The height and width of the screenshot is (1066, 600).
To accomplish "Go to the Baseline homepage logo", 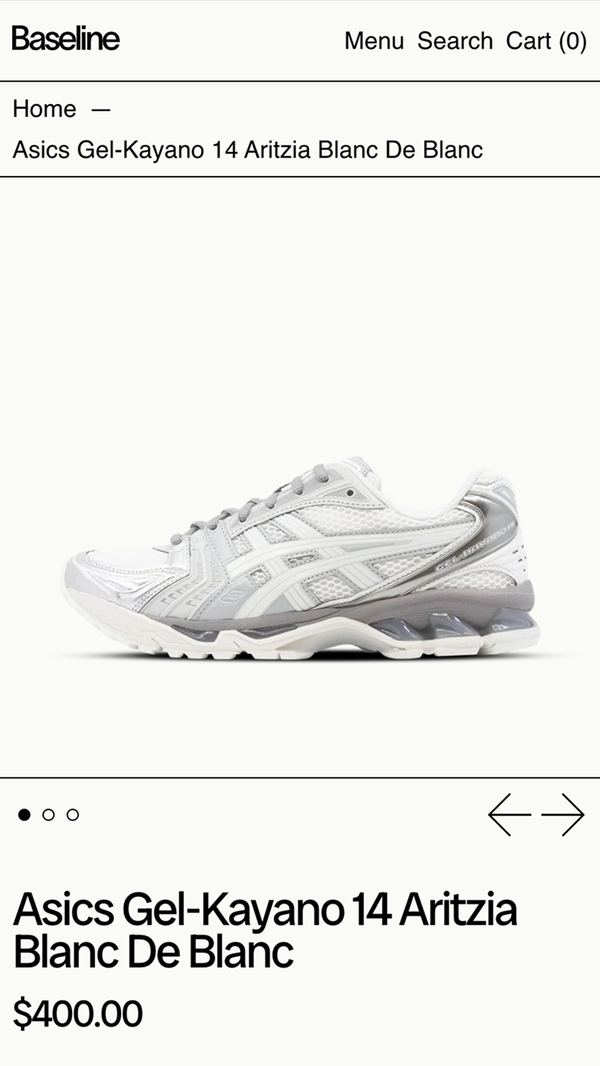I will point(65,40).
